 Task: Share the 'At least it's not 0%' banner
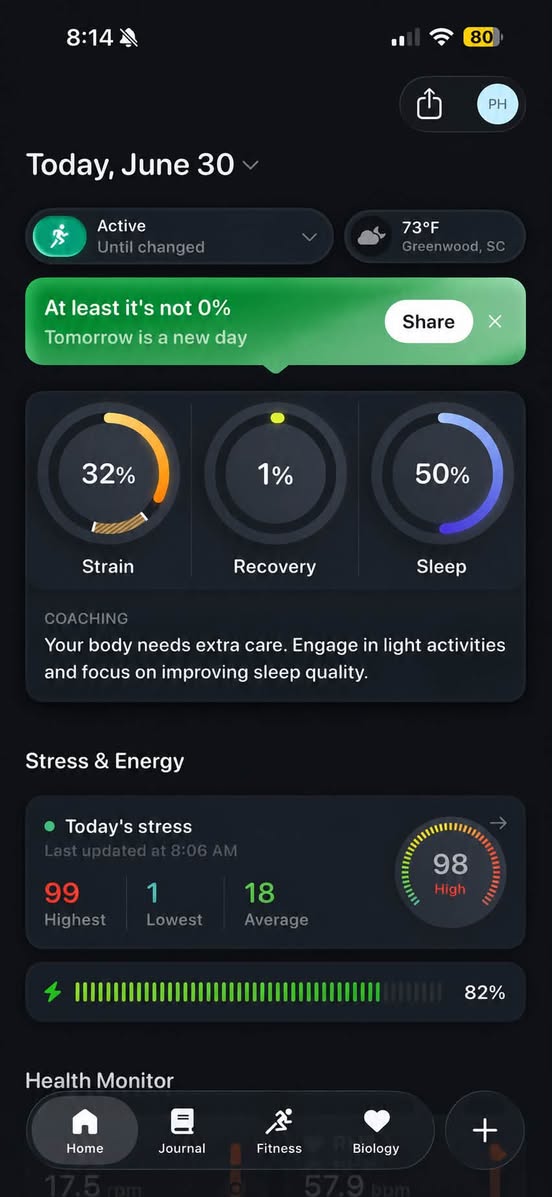click(x=428, y=321)
